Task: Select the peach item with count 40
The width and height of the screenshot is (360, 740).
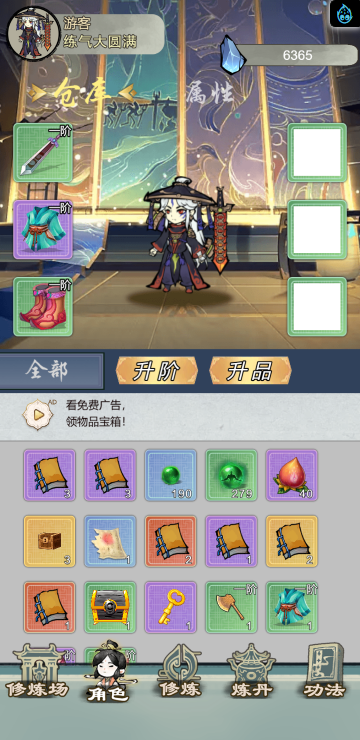Action: coord(292,475)
